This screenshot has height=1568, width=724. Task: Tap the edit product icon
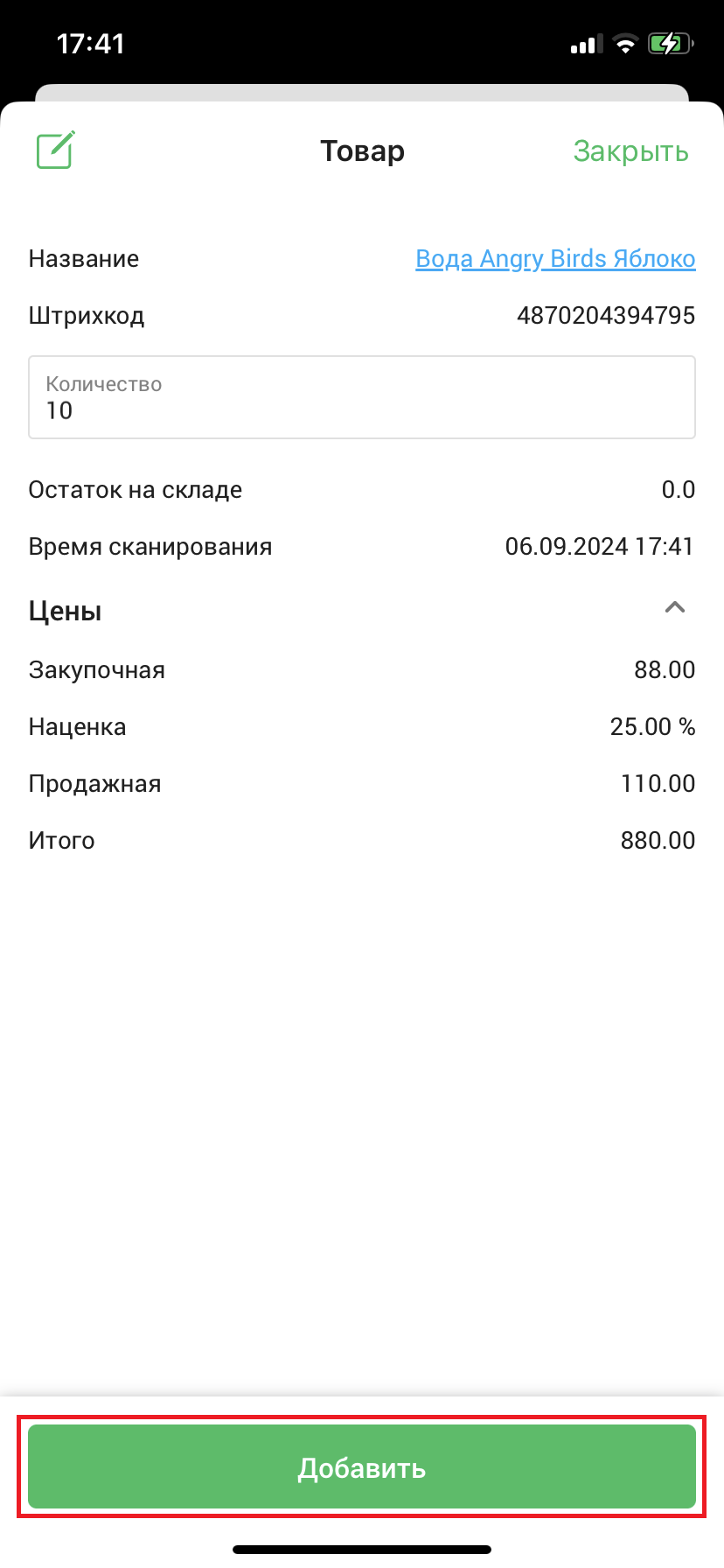[55, 150]
